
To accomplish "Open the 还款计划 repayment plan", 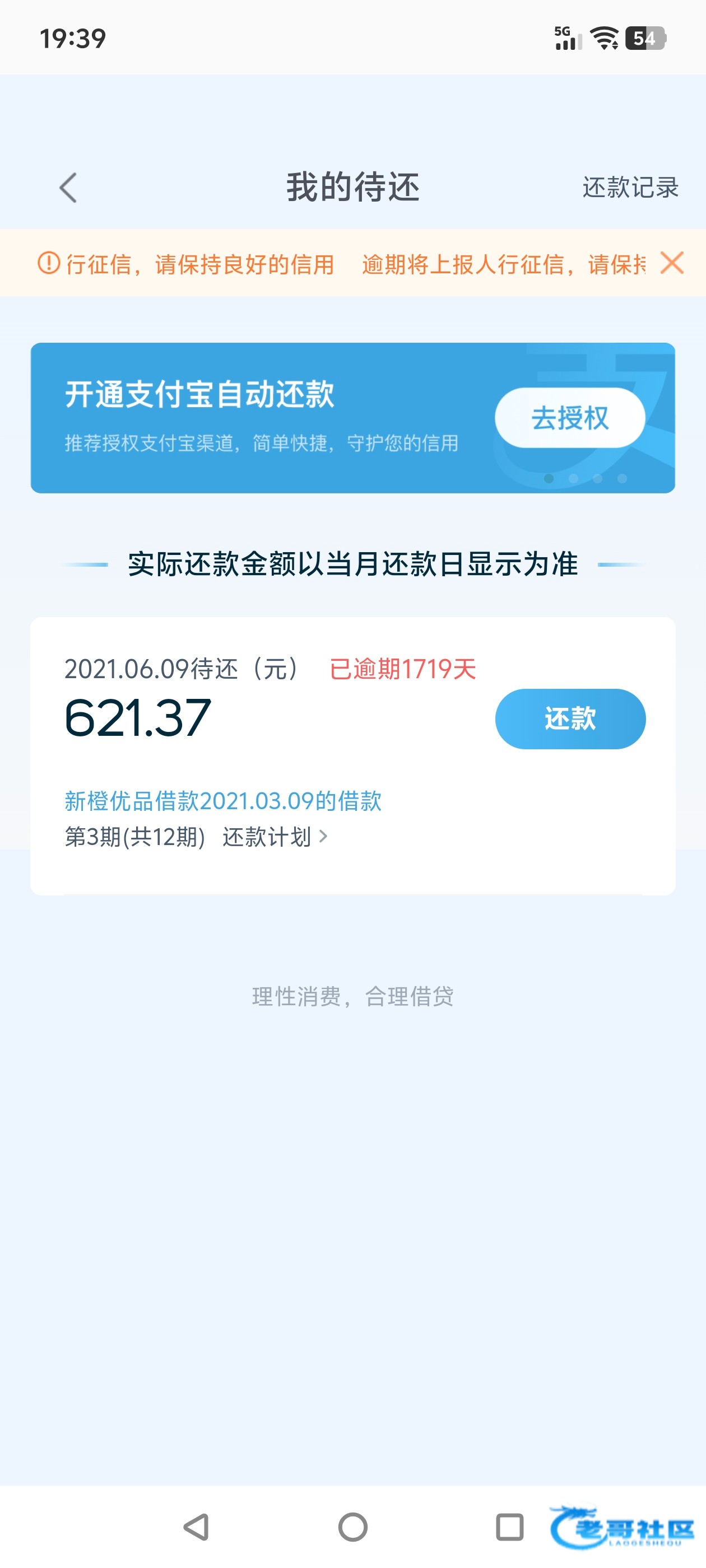I will pos(275,837).
